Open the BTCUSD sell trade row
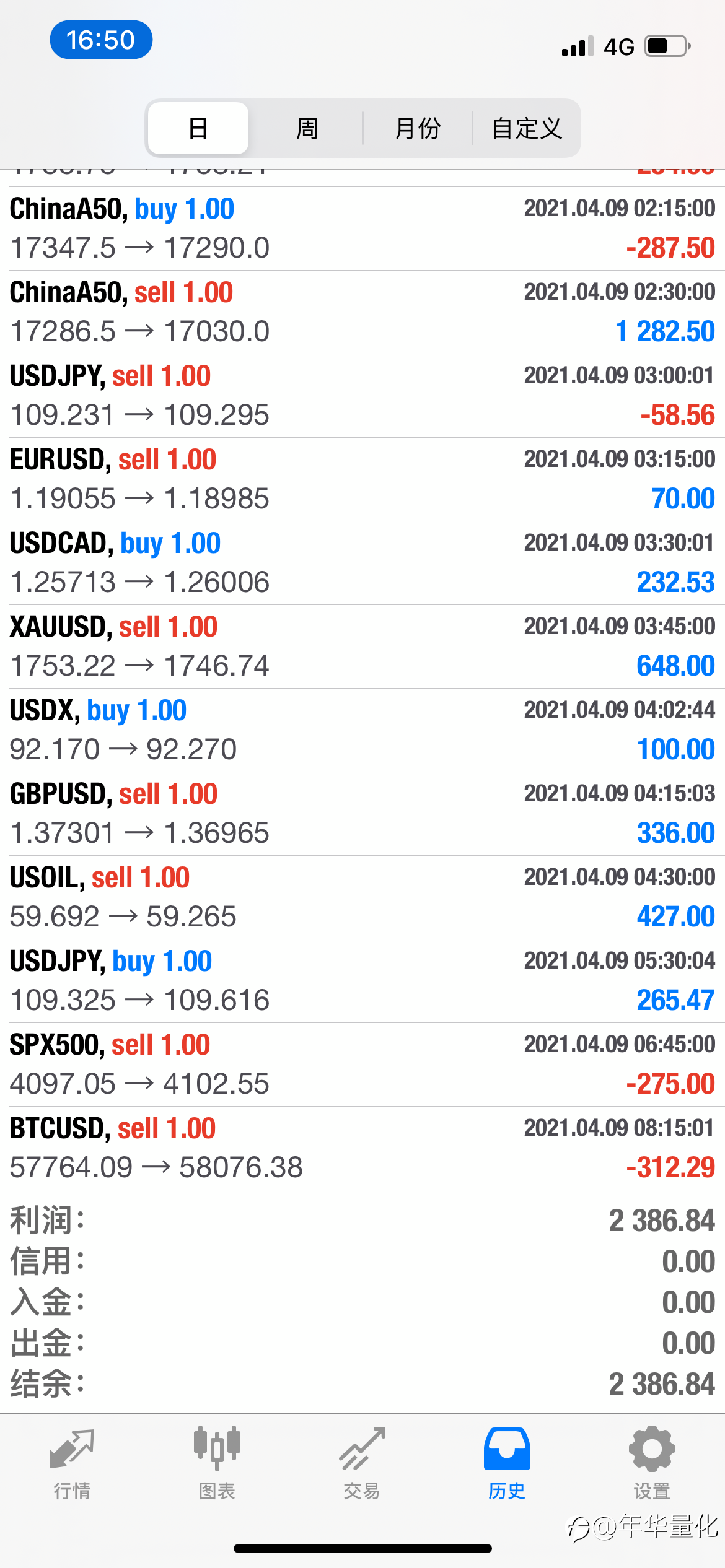 point(362,1148)
